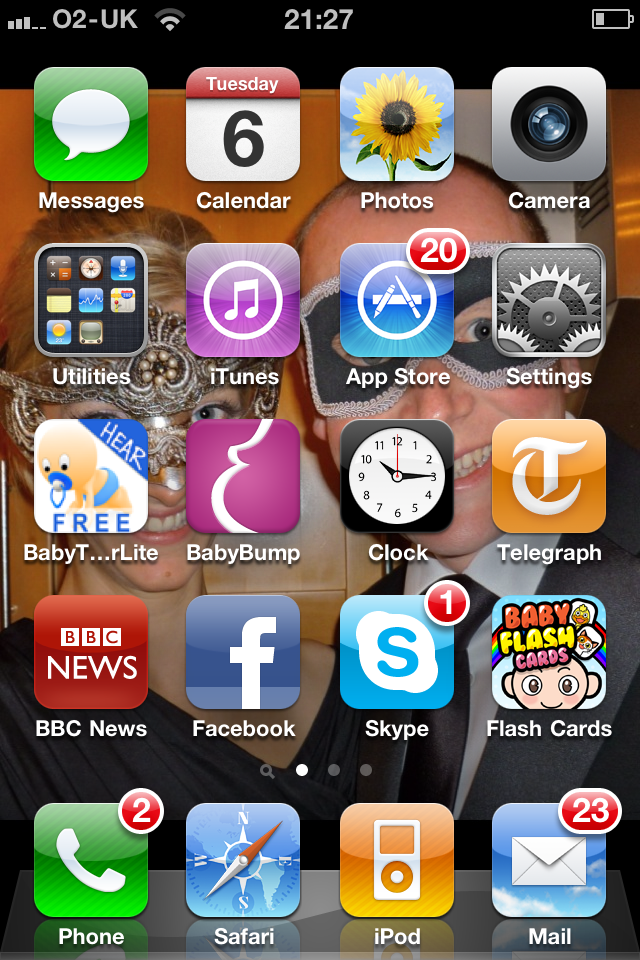Open the Facebook app
Viewport: 640px width, 960px height.
click(243, 652)
